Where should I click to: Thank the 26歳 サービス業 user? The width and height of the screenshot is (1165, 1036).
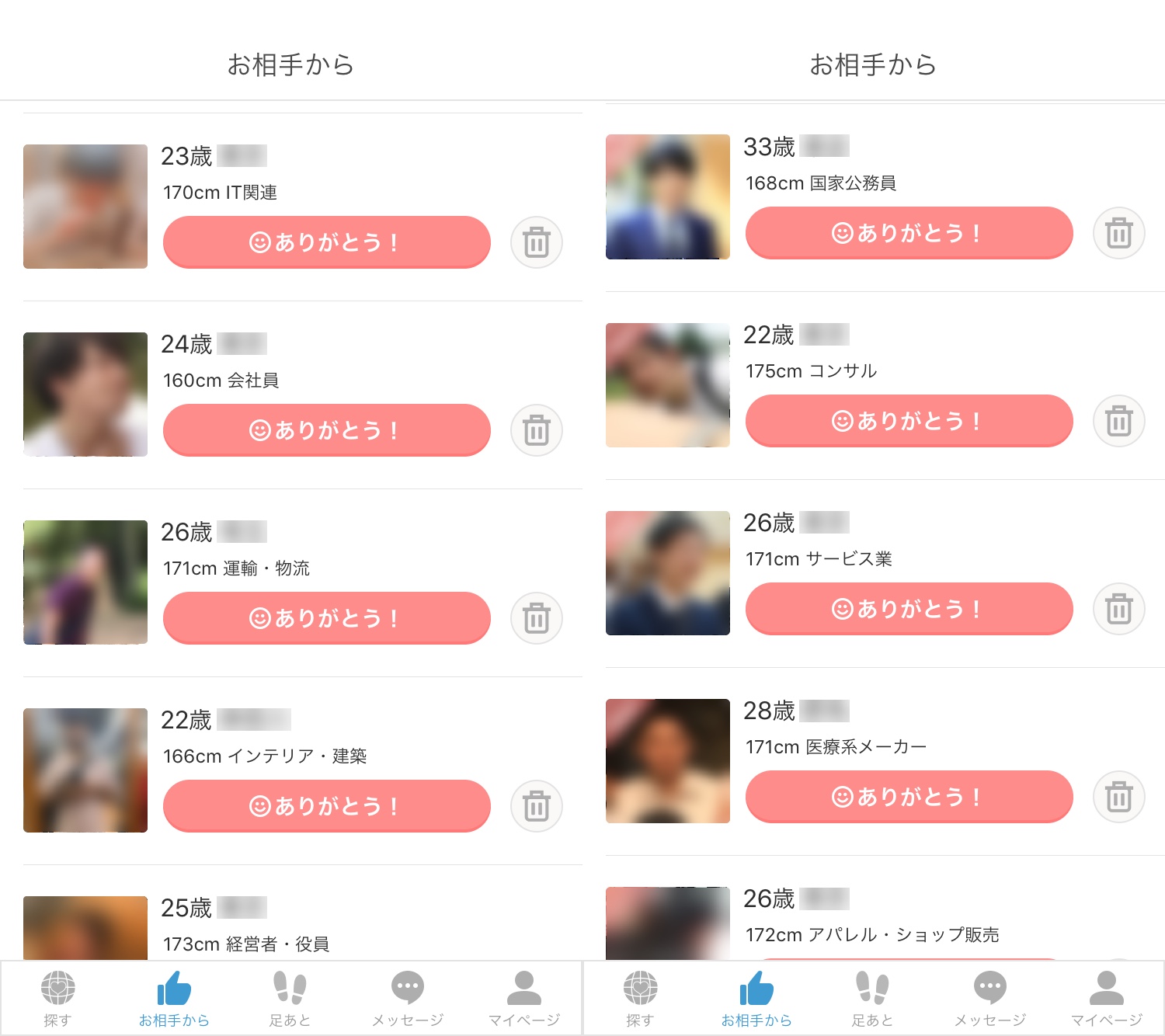coord(909,609)
